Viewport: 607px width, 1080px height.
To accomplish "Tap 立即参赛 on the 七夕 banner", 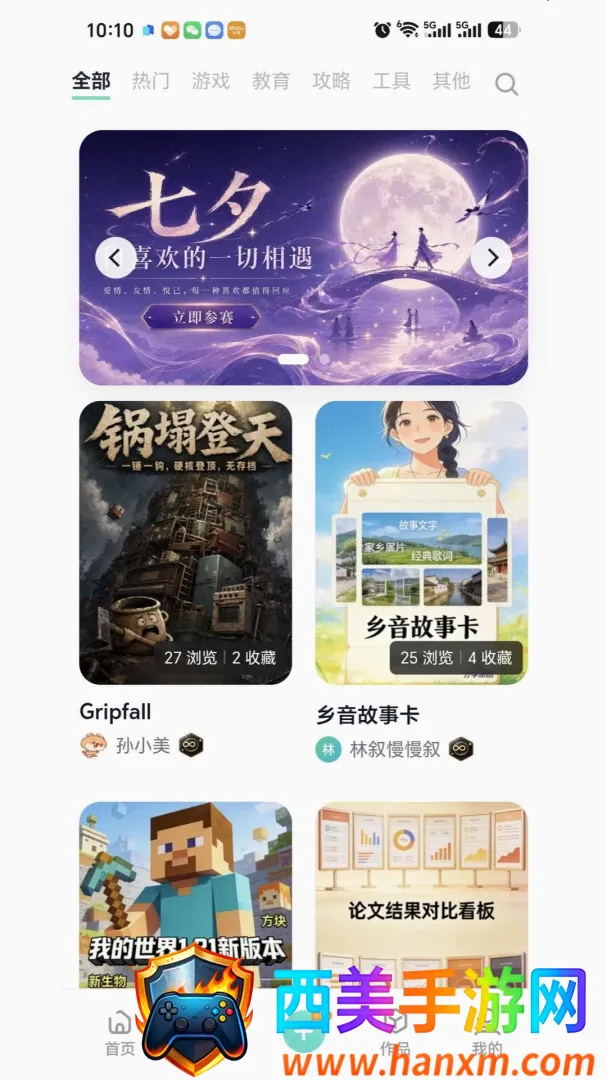I will click(201, 318).
